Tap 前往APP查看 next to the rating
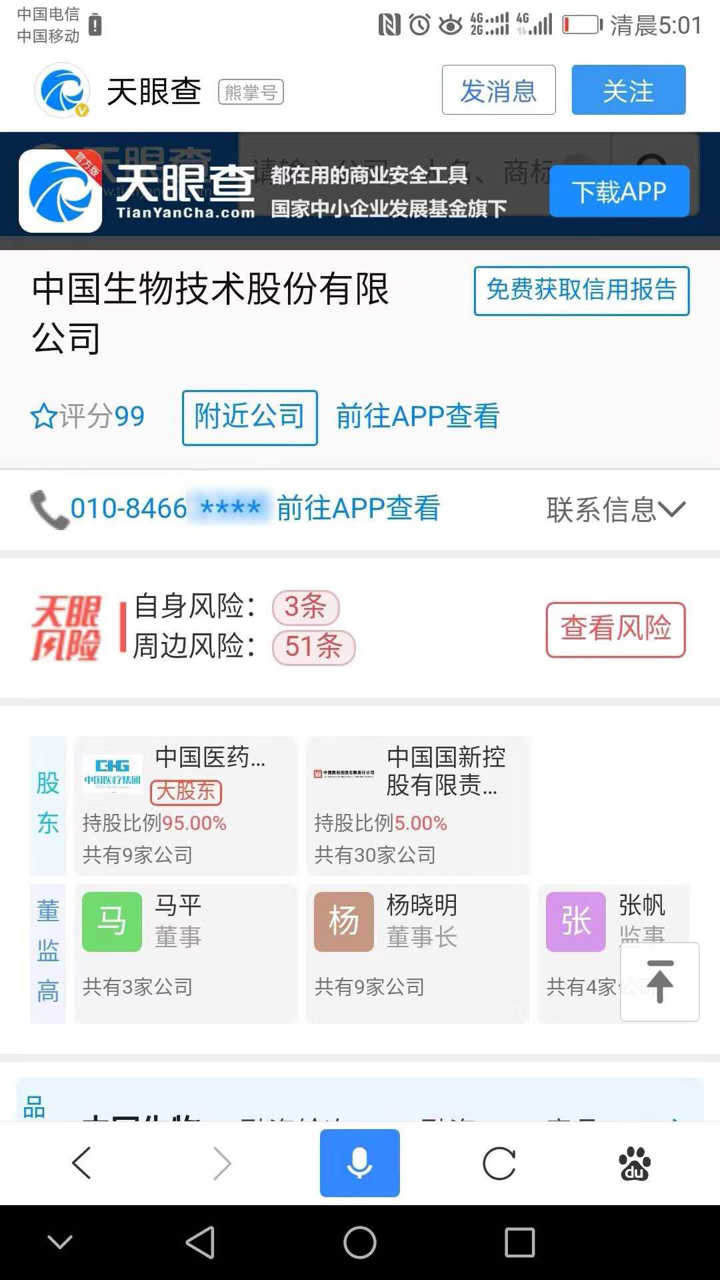720x1280 pixels. (x=417, y=417)
